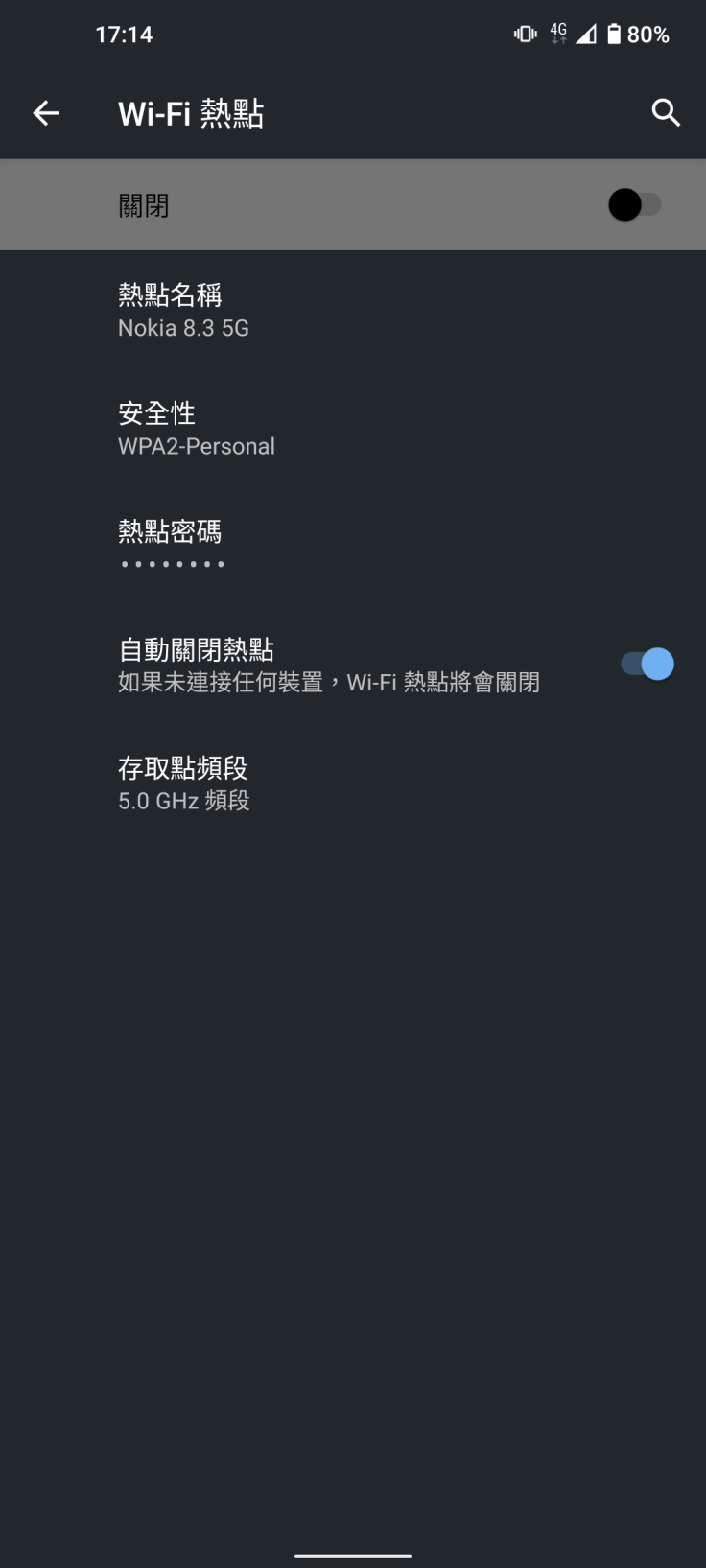Open 存取點頻段 band selection
The width and height of the screenshot is (706, 1568).
coord(183,783)
